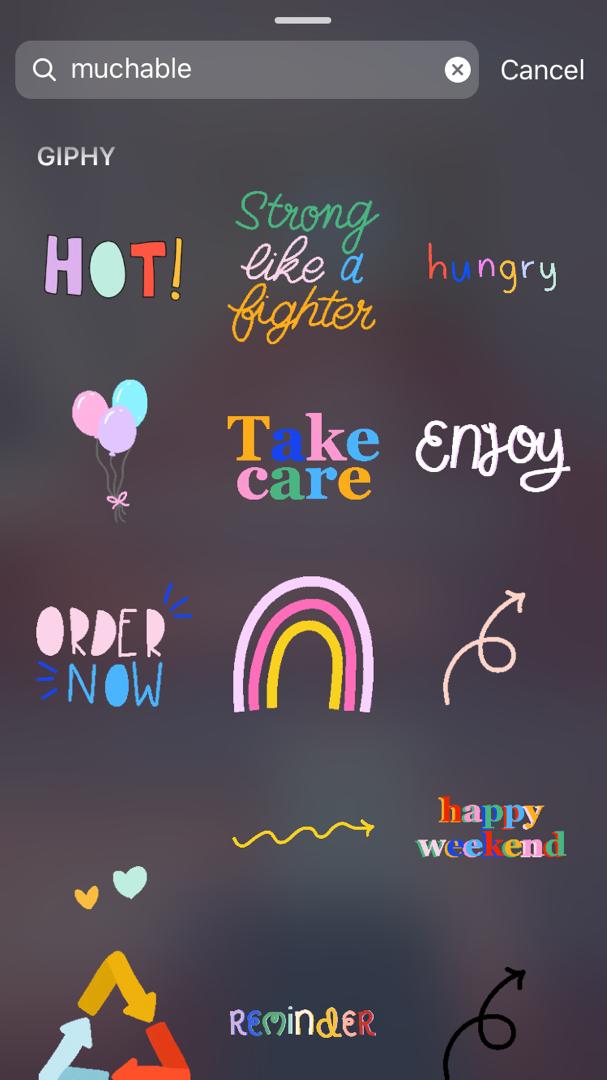
Task: Add the white "Enjoy" sticker
Action: click(491, 455)
